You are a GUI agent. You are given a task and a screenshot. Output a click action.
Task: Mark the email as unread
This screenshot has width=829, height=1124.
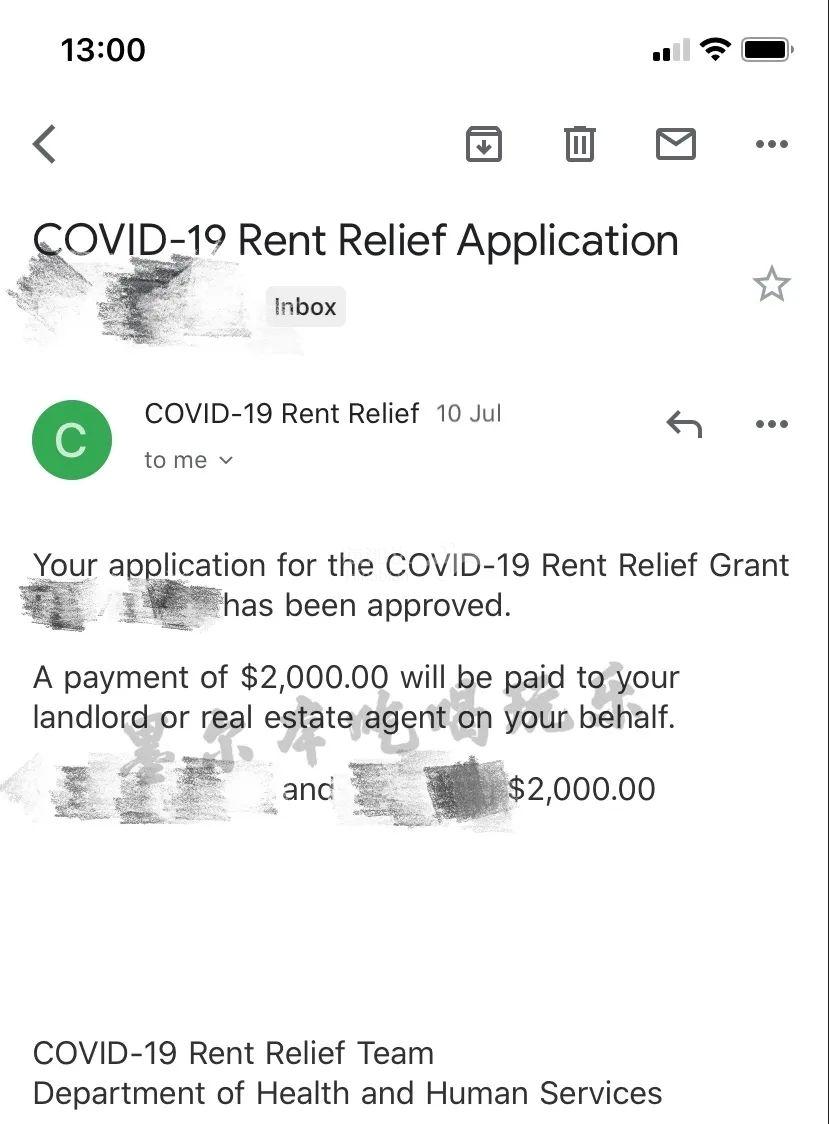676,144
